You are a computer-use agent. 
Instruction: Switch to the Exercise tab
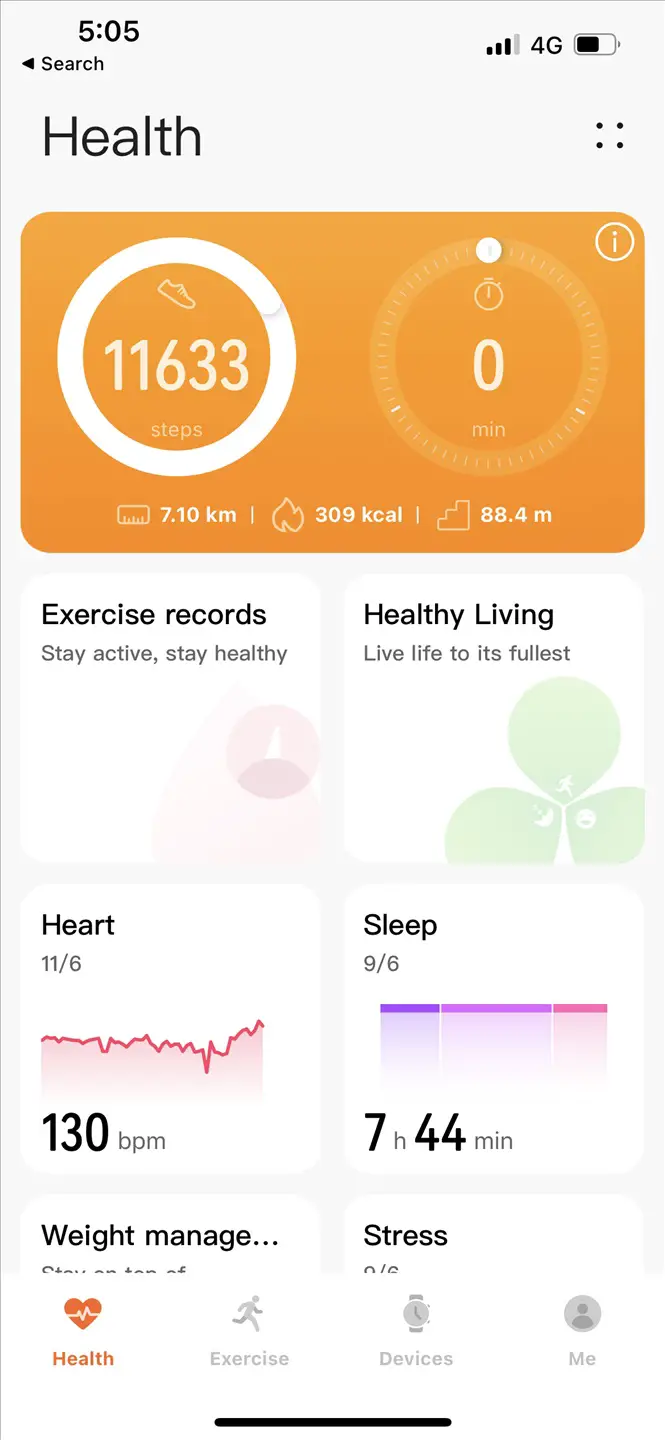tap(249, 1332)
